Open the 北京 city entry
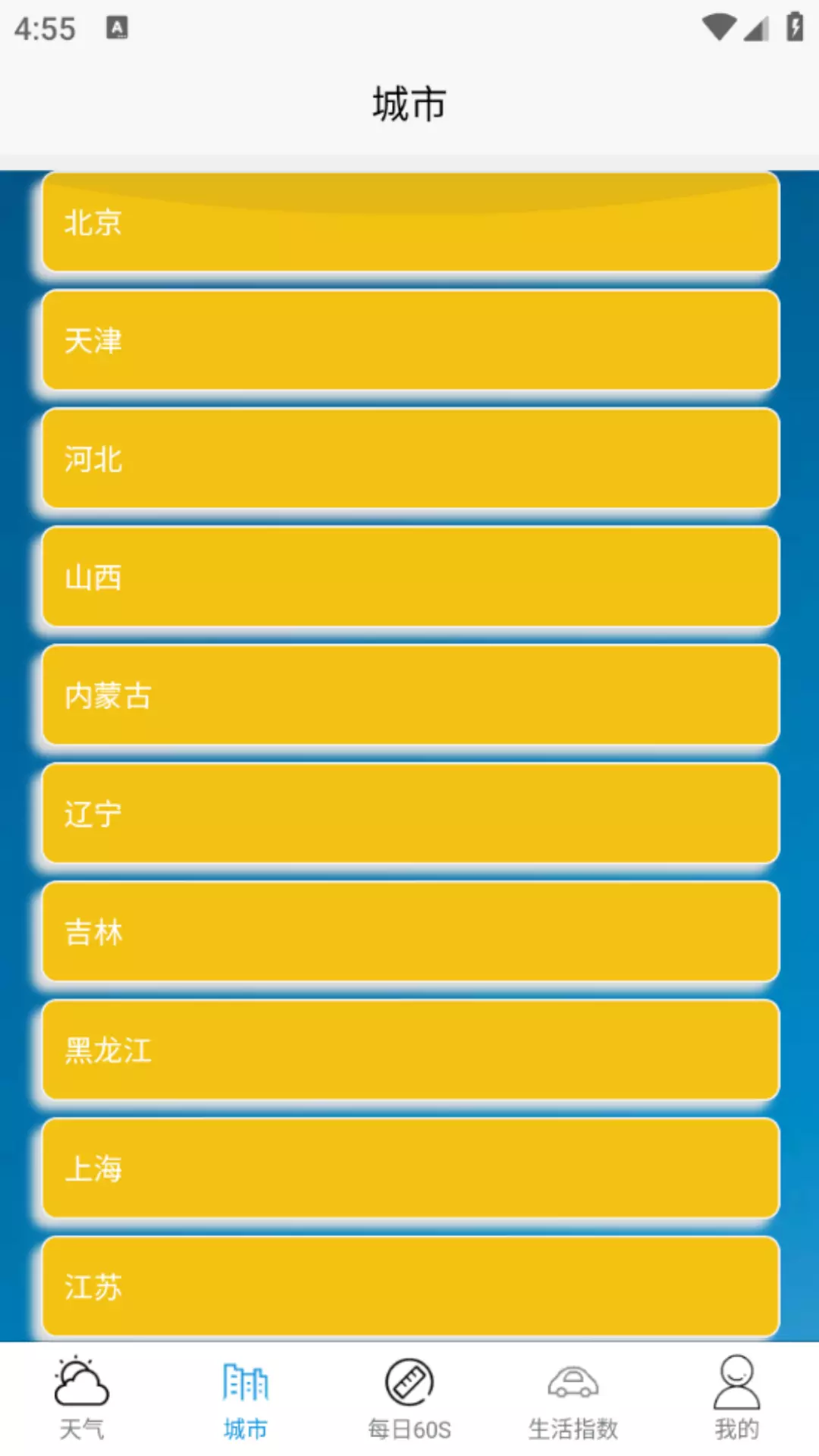This screenshot has height=1456, width=819. pyautogui.click(x=410, y=222)
